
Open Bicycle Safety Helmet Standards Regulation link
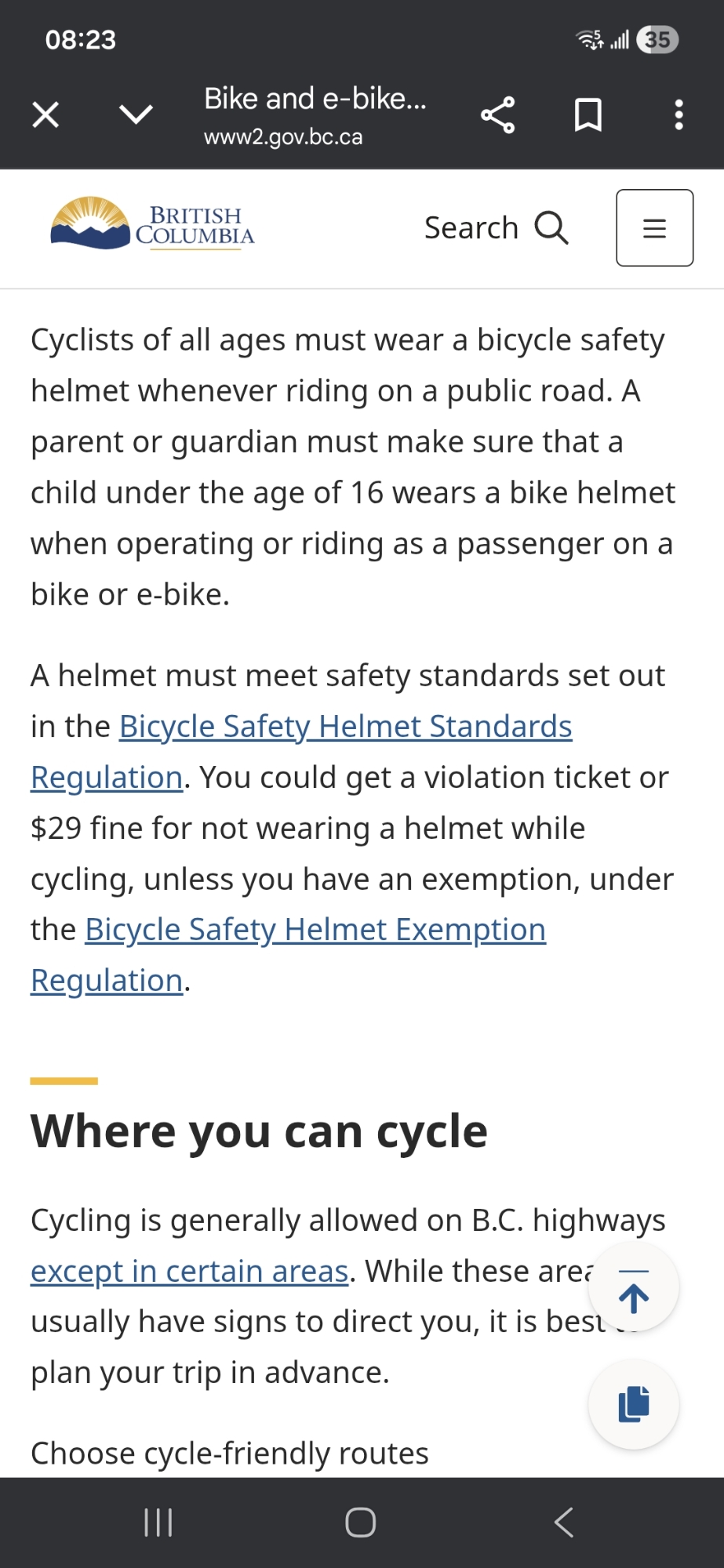(x=345, y=727)
